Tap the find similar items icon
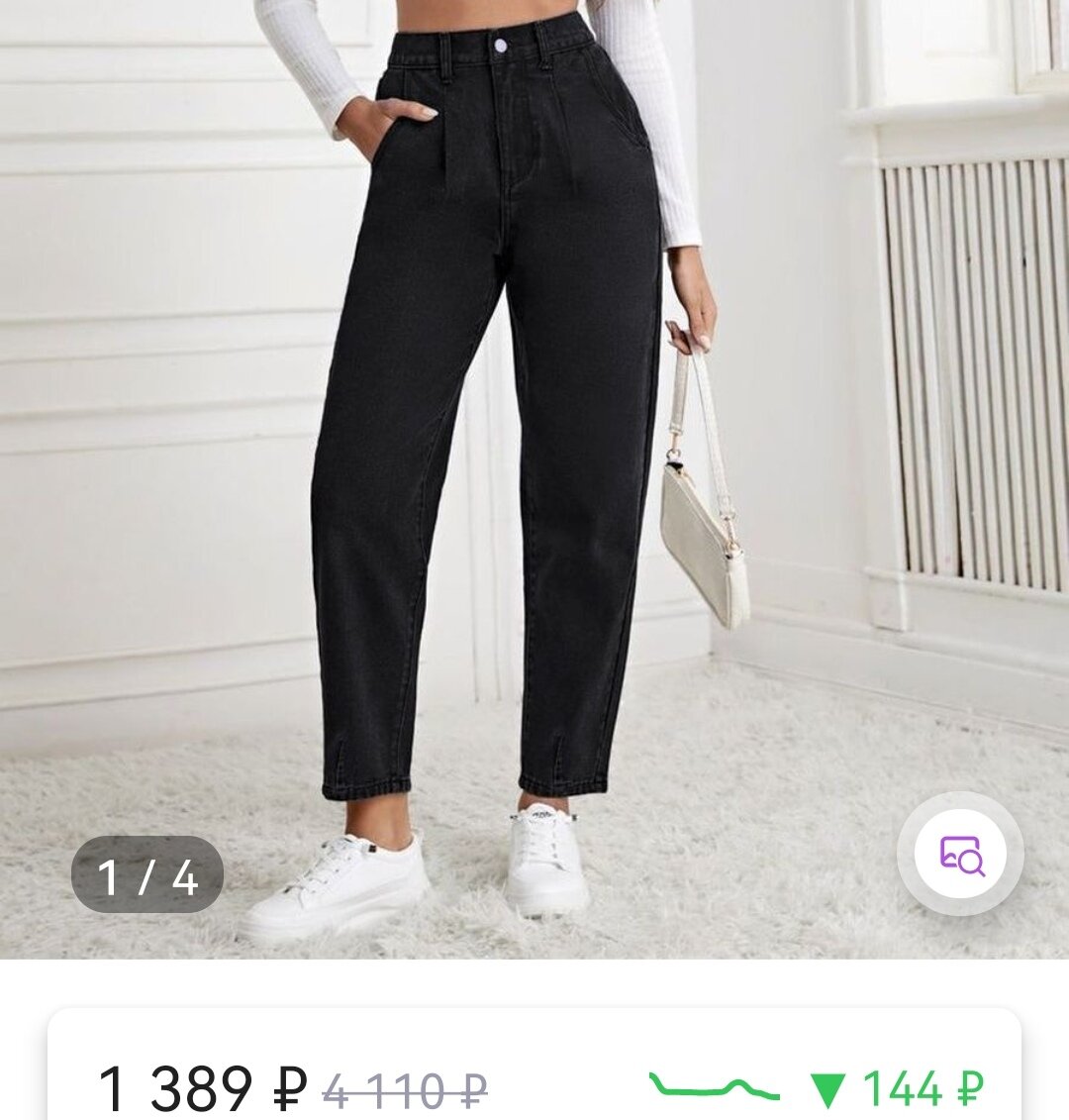The height and width of the screenshot is (1120, 1069). click(x=960, y=854)
